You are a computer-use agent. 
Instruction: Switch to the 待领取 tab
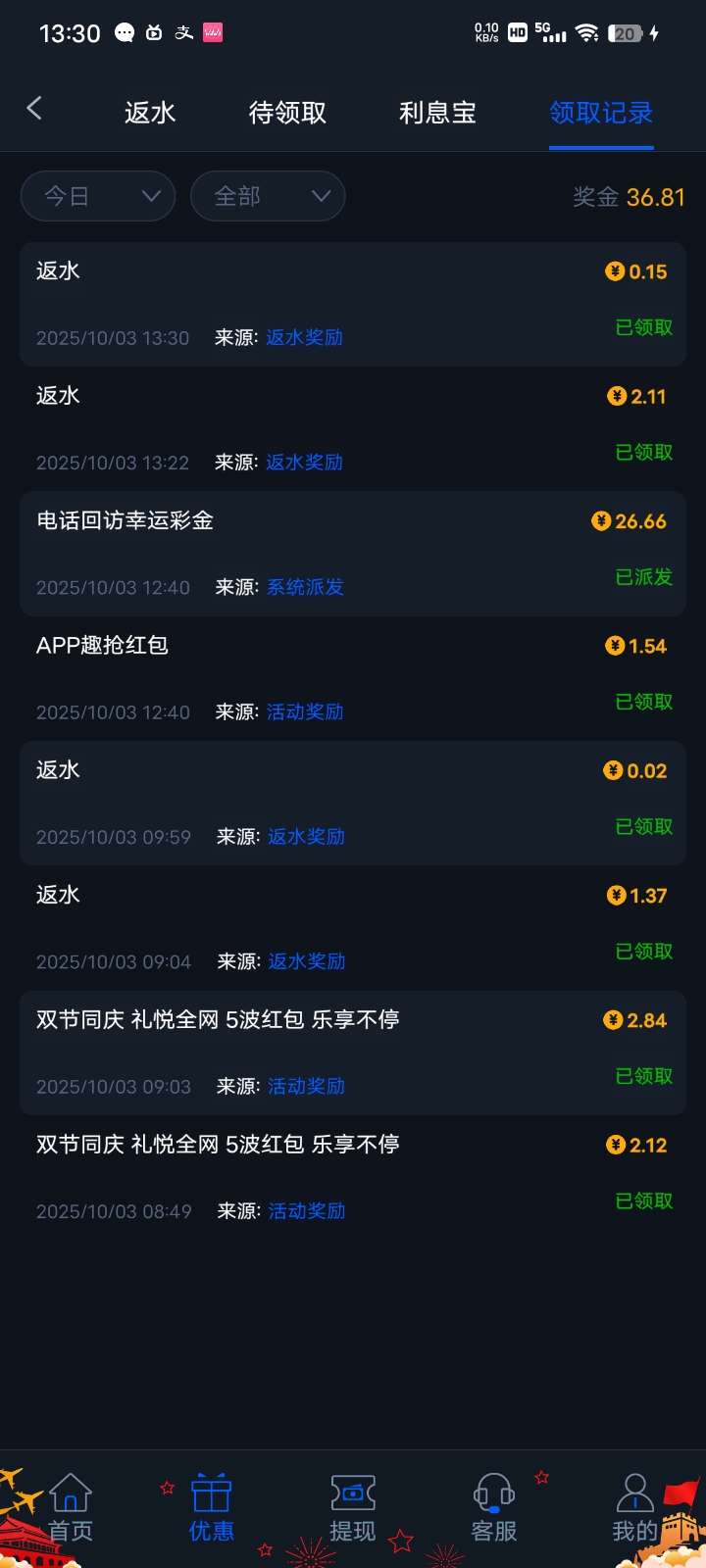pos(287,113)
